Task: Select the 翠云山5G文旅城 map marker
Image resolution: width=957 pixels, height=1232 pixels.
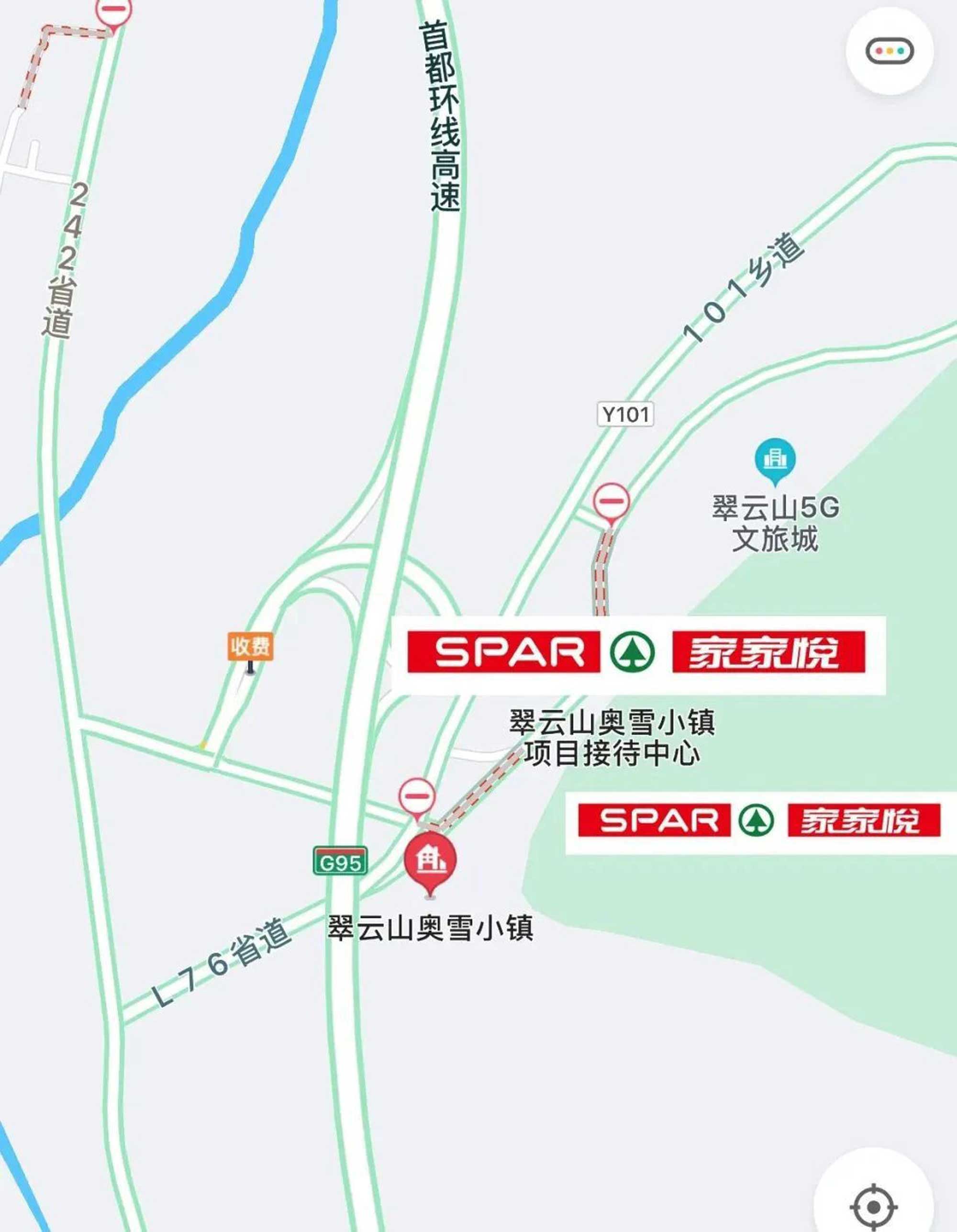Action: tap(775, 459)
